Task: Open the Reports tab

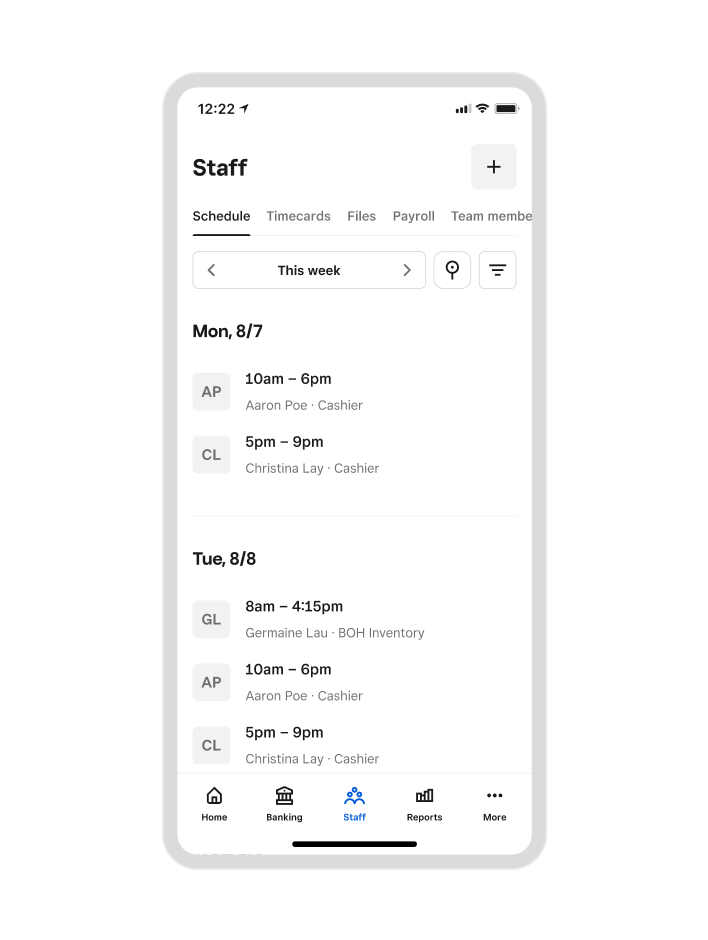Action: [424, 803]
